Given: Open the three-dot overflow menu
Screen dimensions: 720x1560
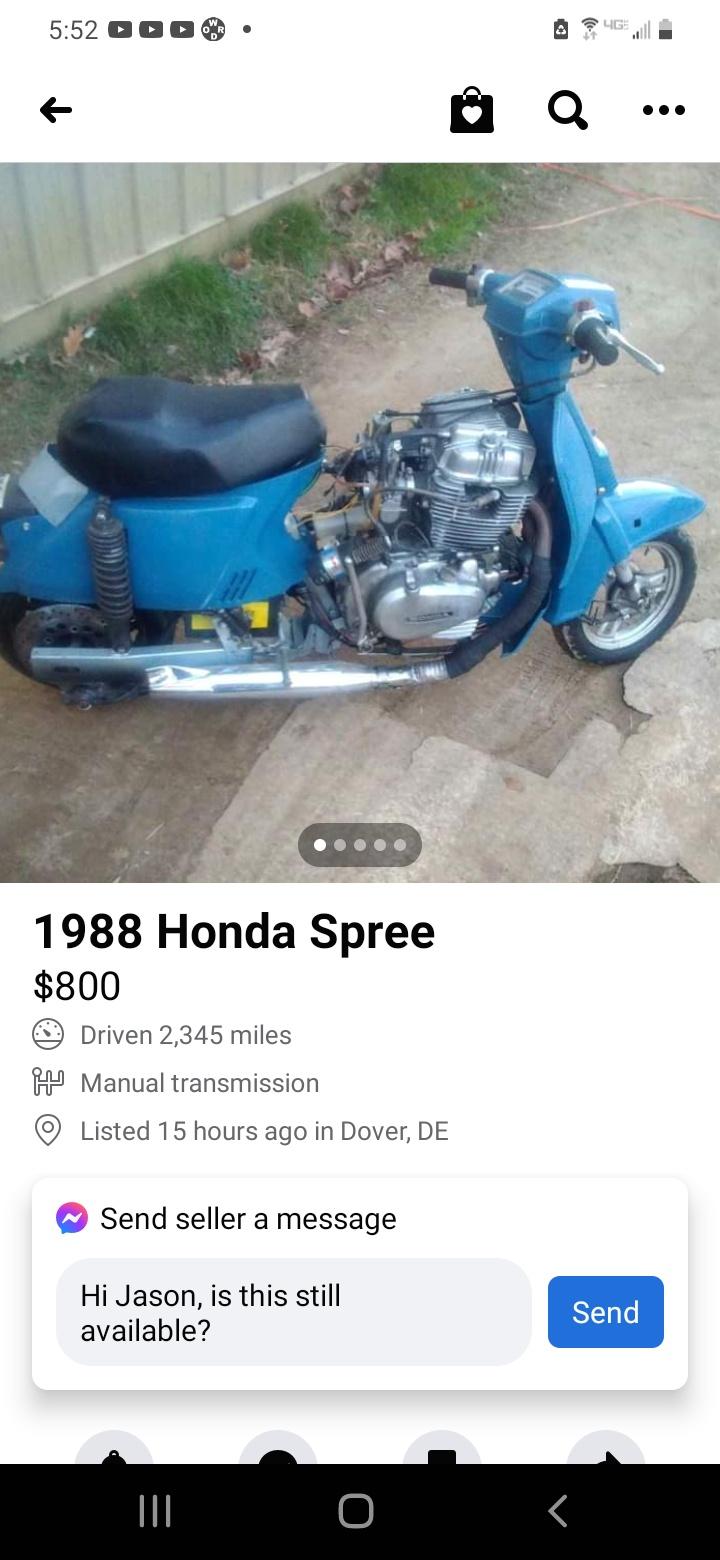Looking at the screenshot, I should pos(664,110).
